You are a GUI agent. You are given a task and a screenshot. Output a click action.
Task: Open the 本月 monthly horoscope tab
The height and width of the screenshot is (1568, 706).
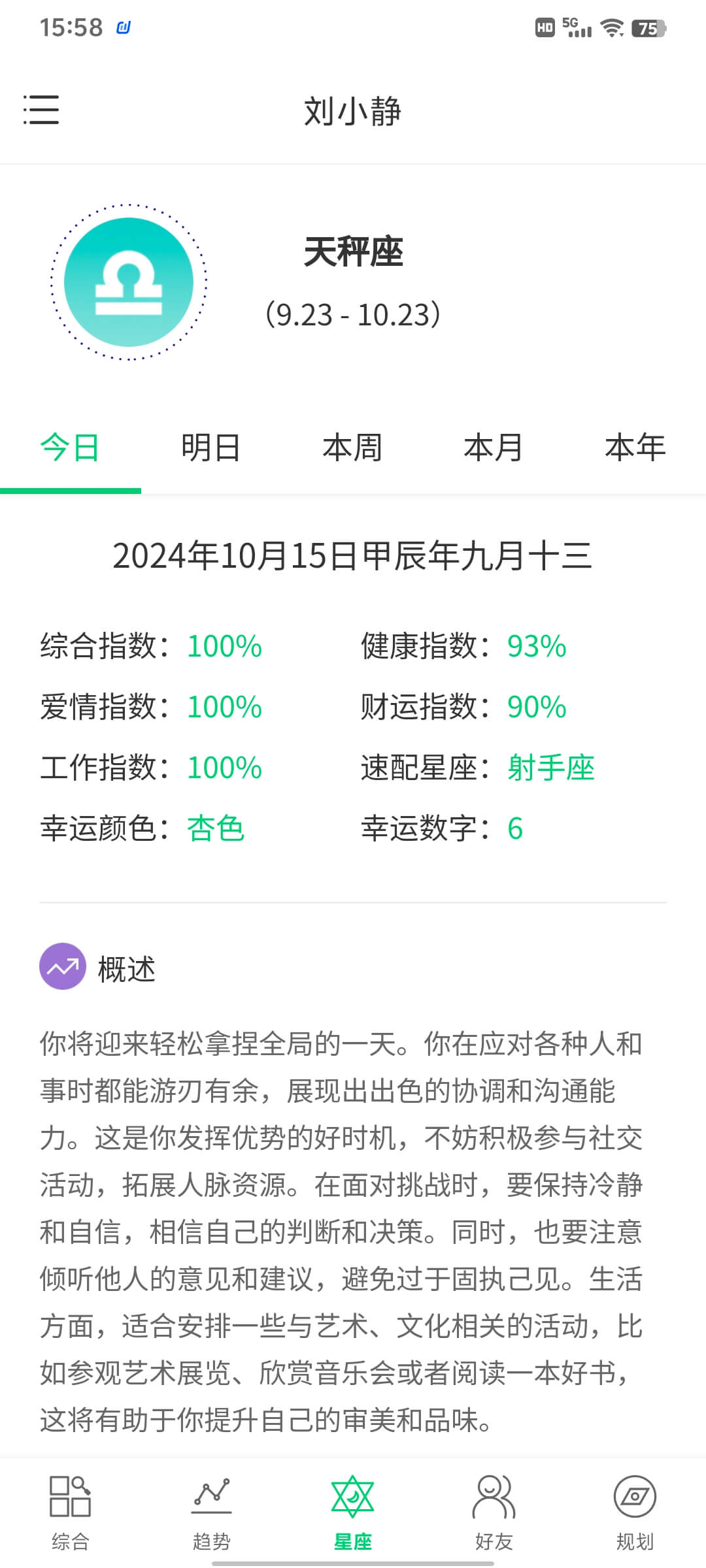(494, 449)
